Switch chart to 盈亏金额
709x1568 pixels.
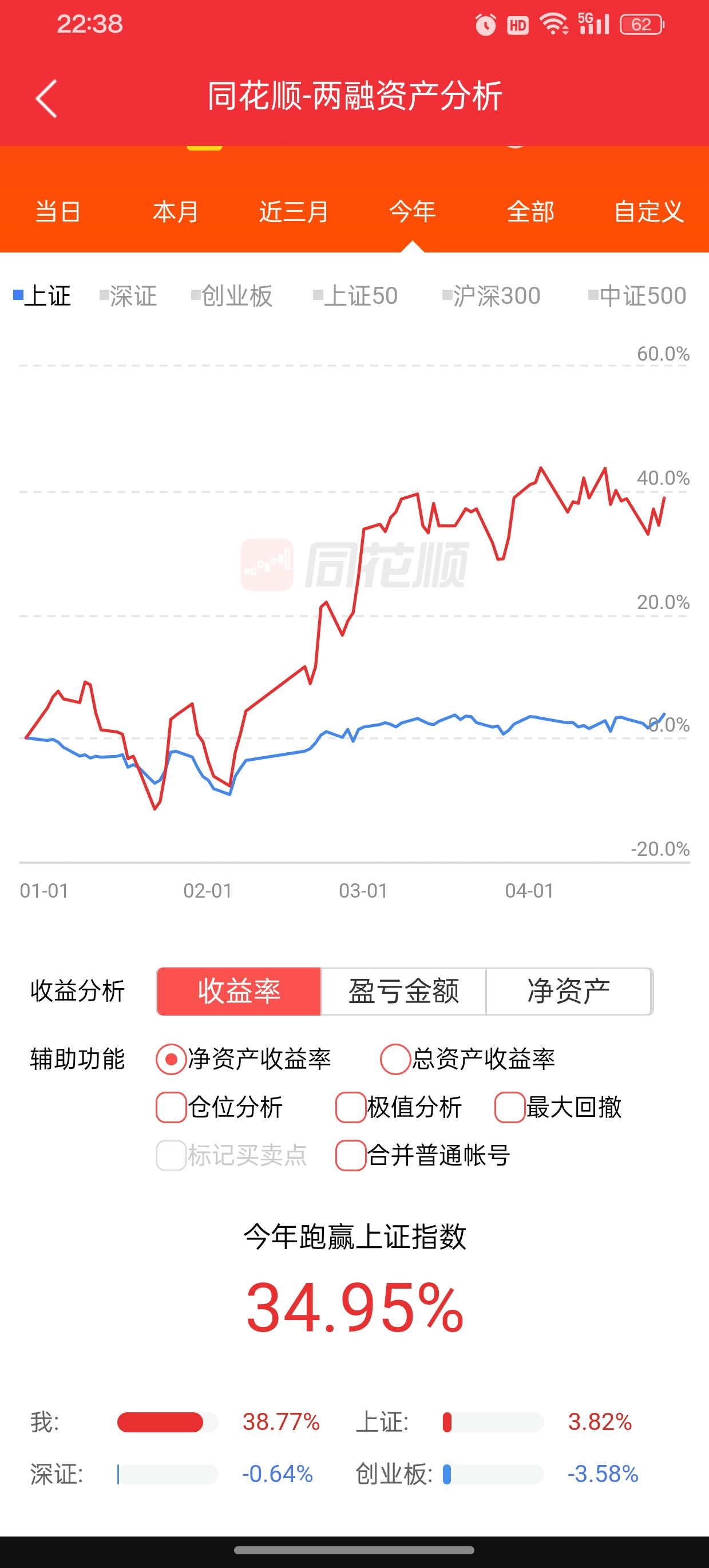coord(403,991)
